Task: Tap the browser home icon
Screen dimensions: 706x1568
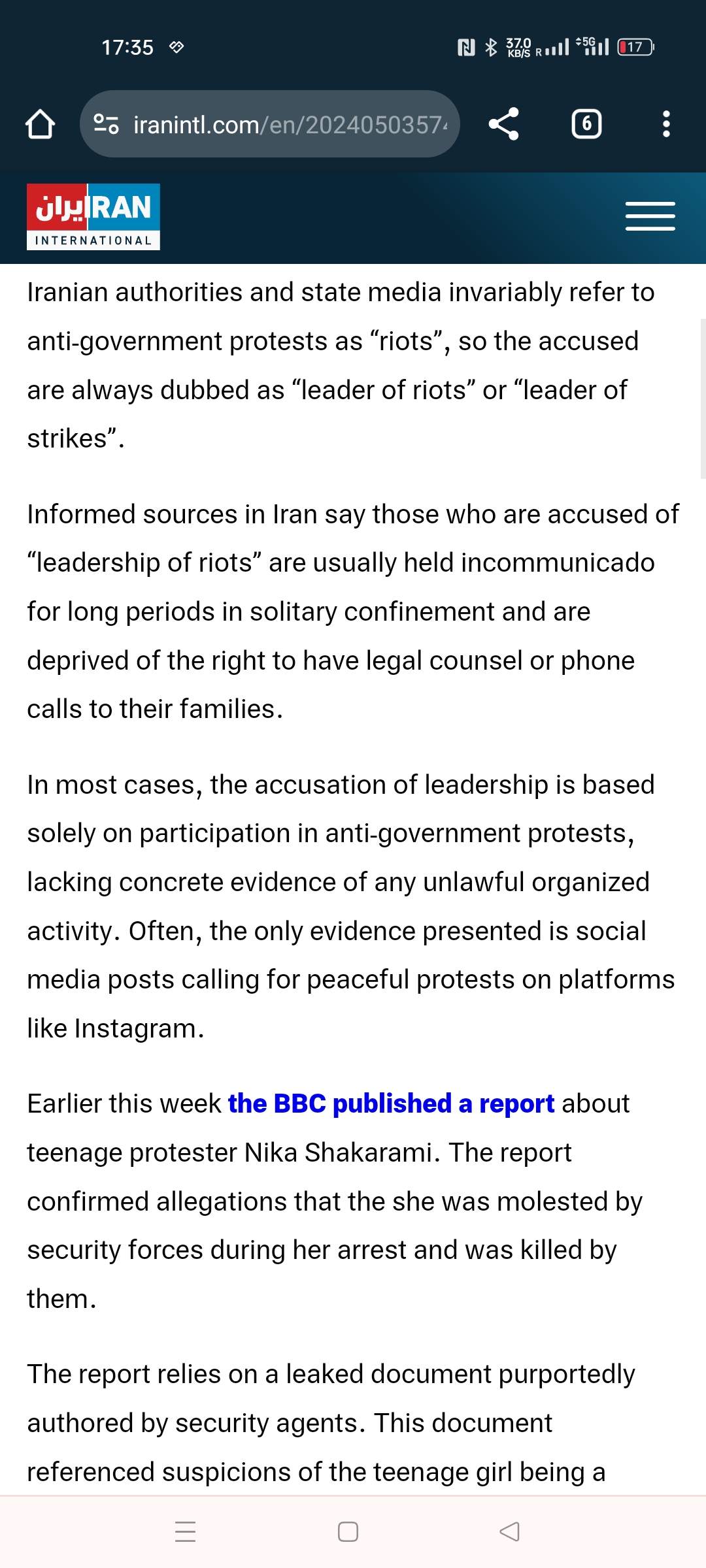Action: 40,124
